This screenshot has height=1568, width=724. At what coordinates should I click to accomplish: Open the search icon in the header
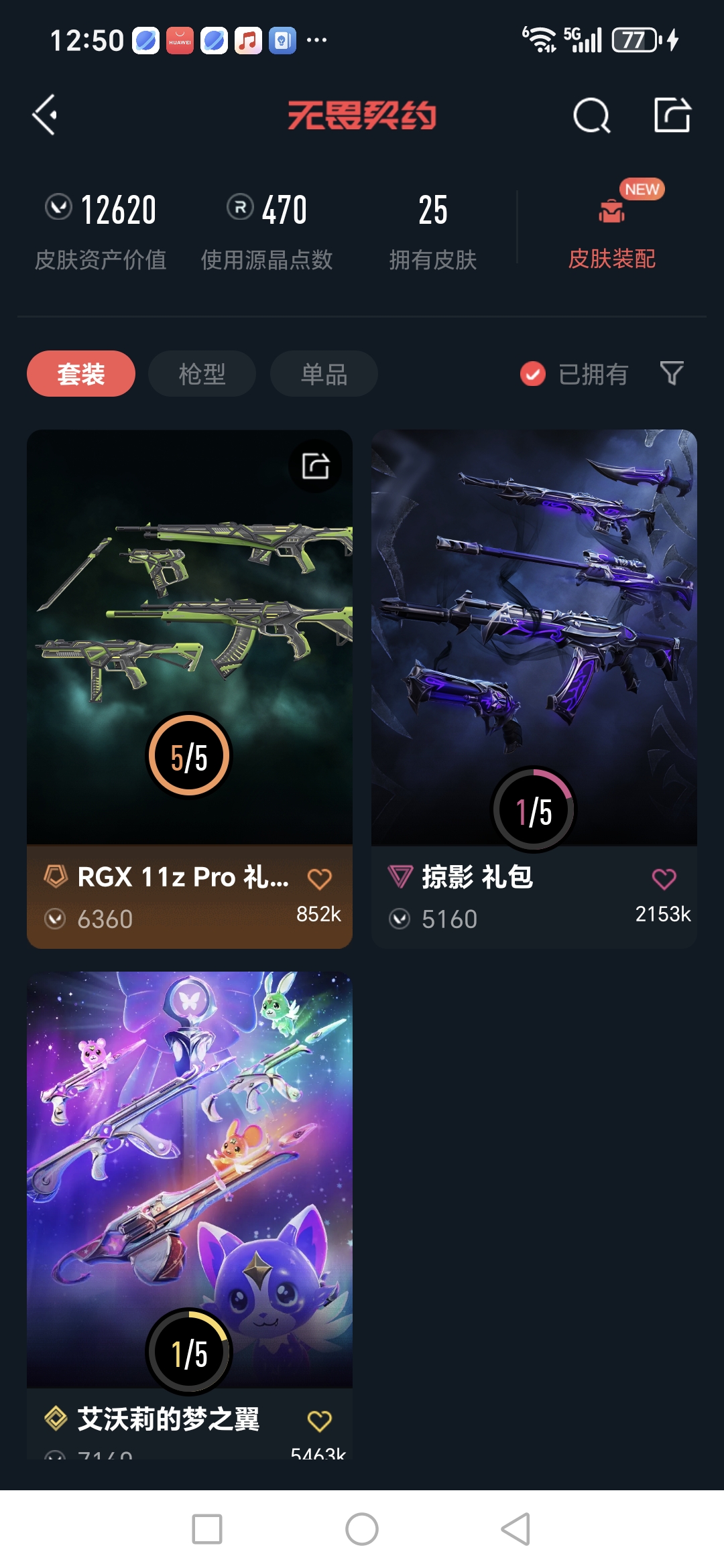point(591,116)
